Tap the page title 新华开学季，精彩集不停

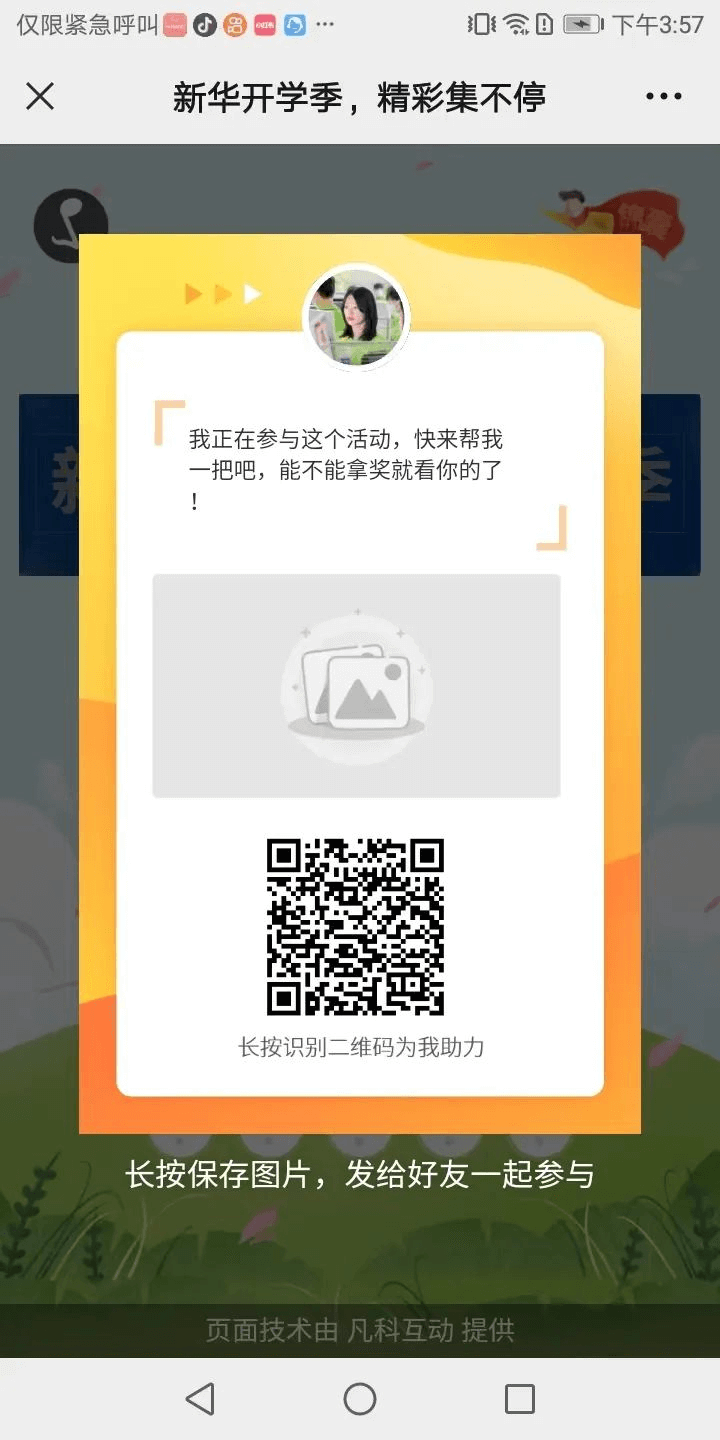pos(358,96)
